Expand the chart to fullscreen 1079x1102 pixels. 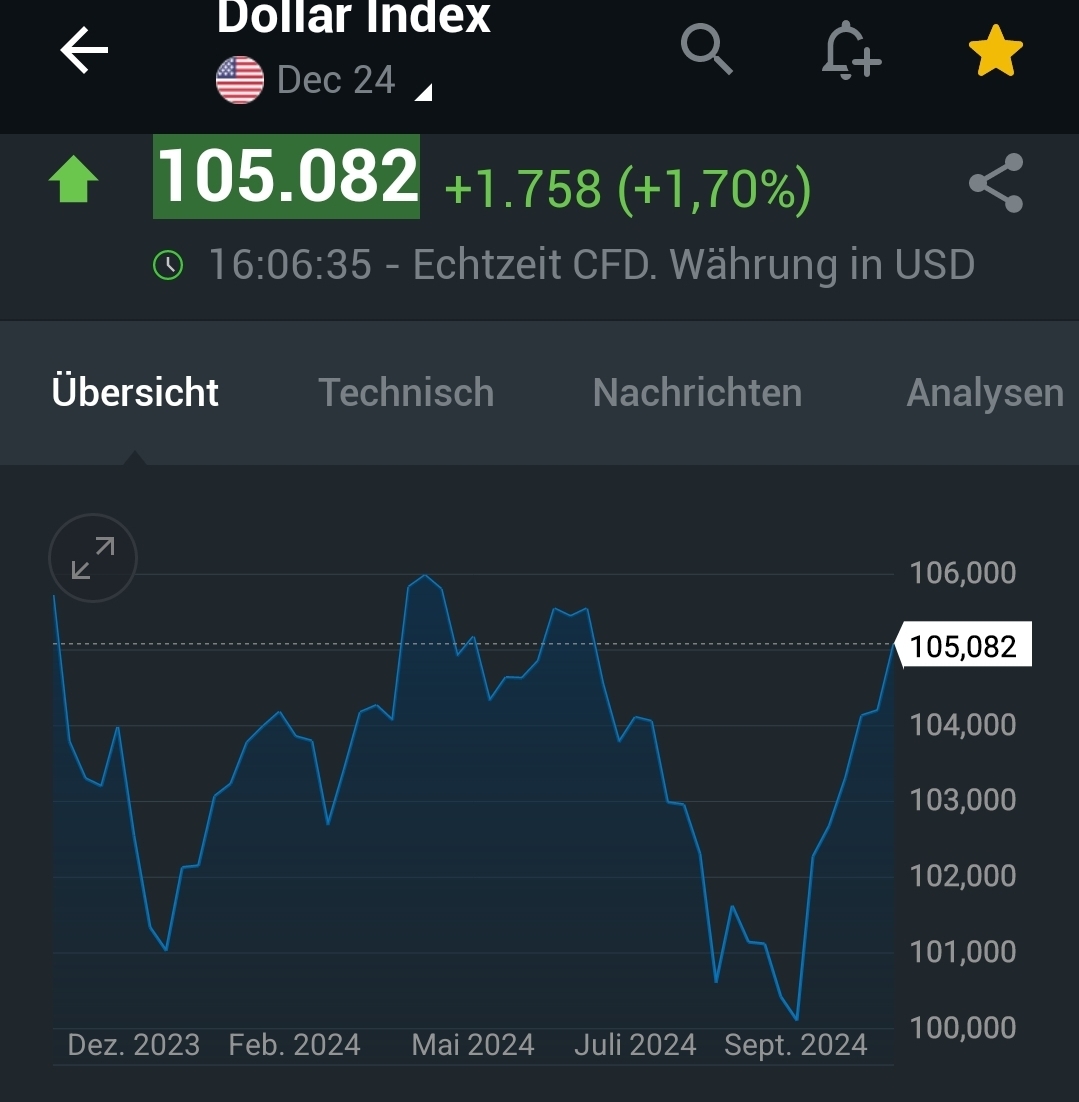click(93, 558)
